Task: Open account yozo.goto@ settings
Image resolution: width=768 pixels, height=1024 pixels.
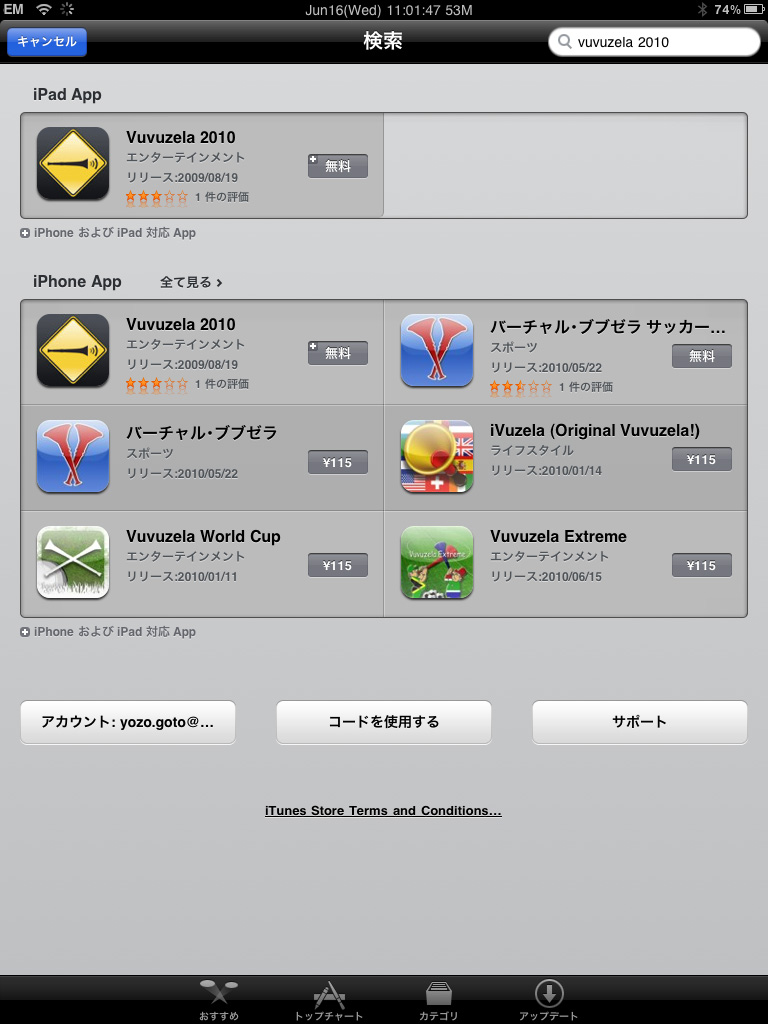Action: pos(128,722)
